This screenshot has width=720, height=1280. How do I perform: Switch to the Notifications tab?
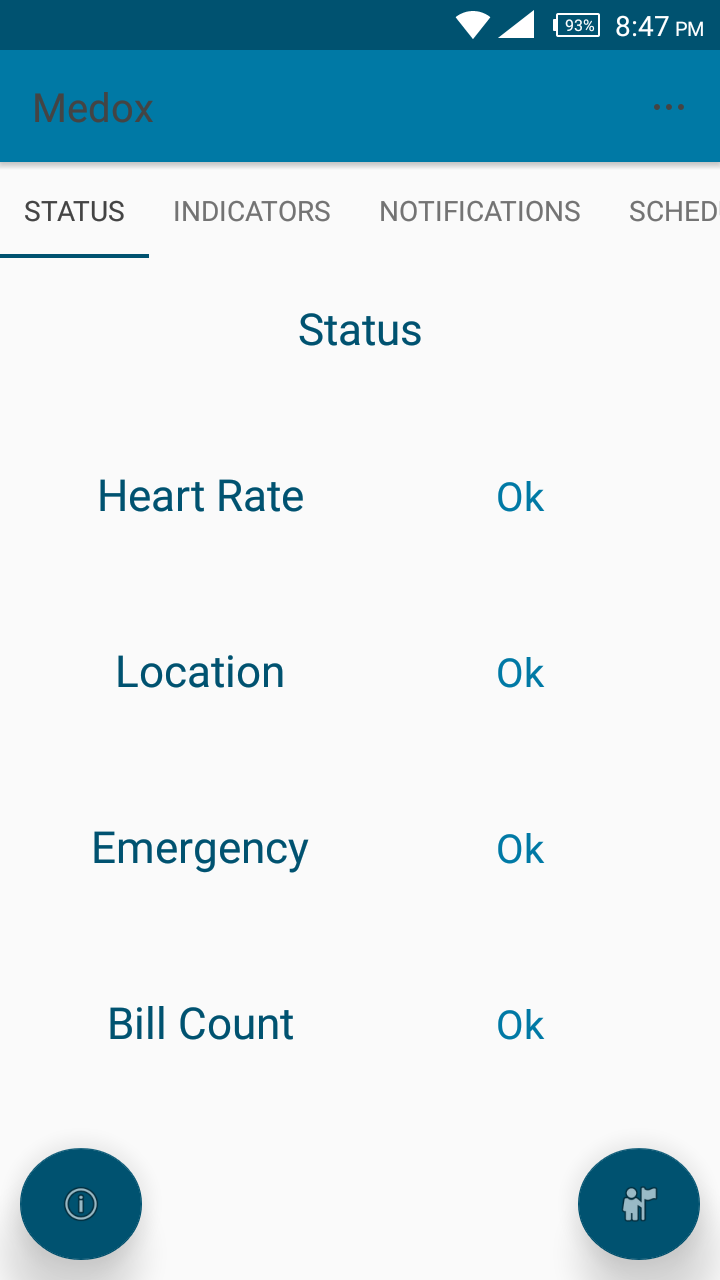click(x=480, y=211)
